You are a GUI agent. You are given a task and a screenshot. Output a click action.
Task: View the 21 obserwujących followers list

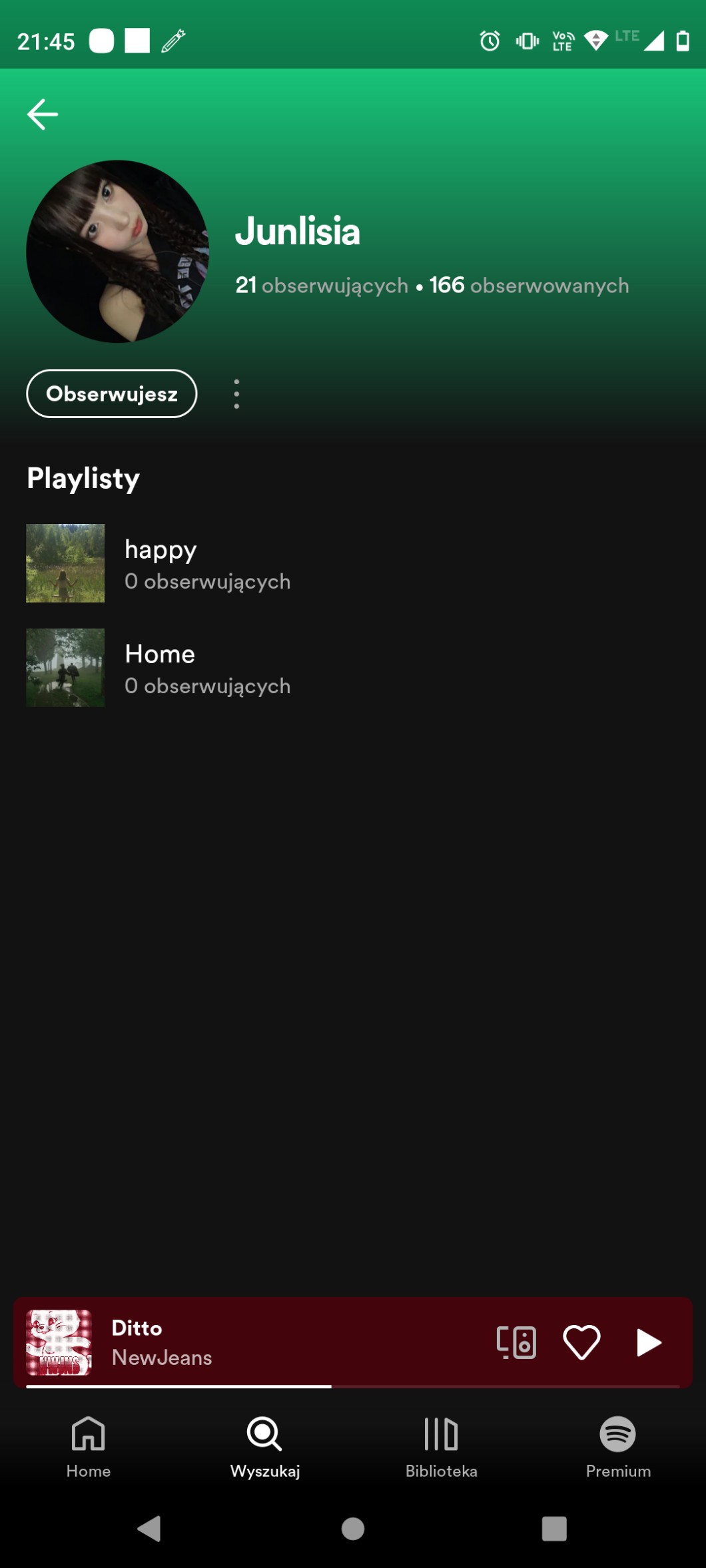[322, 286]
